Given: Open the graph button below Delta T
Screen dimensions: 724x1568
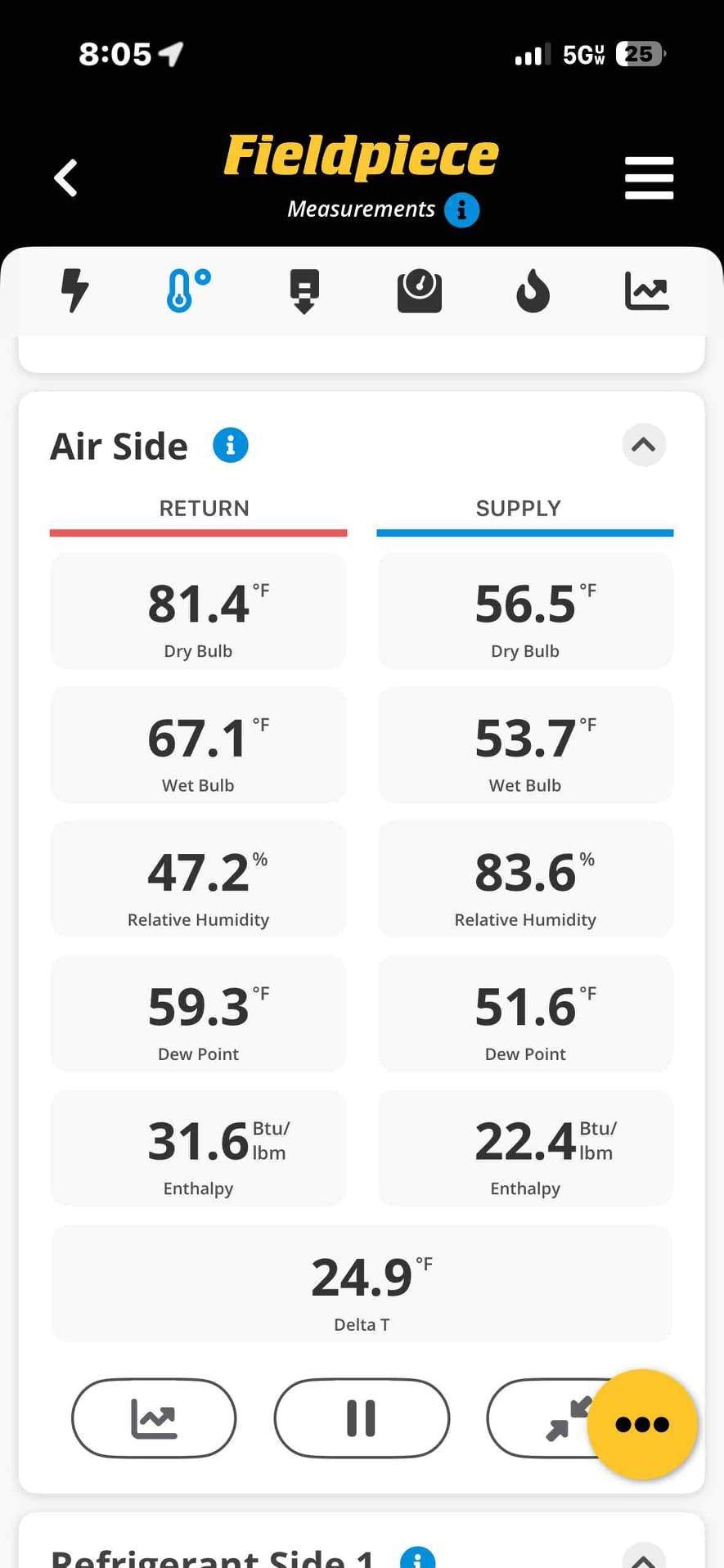Looking at the screenshot, I should [154, 1417].
